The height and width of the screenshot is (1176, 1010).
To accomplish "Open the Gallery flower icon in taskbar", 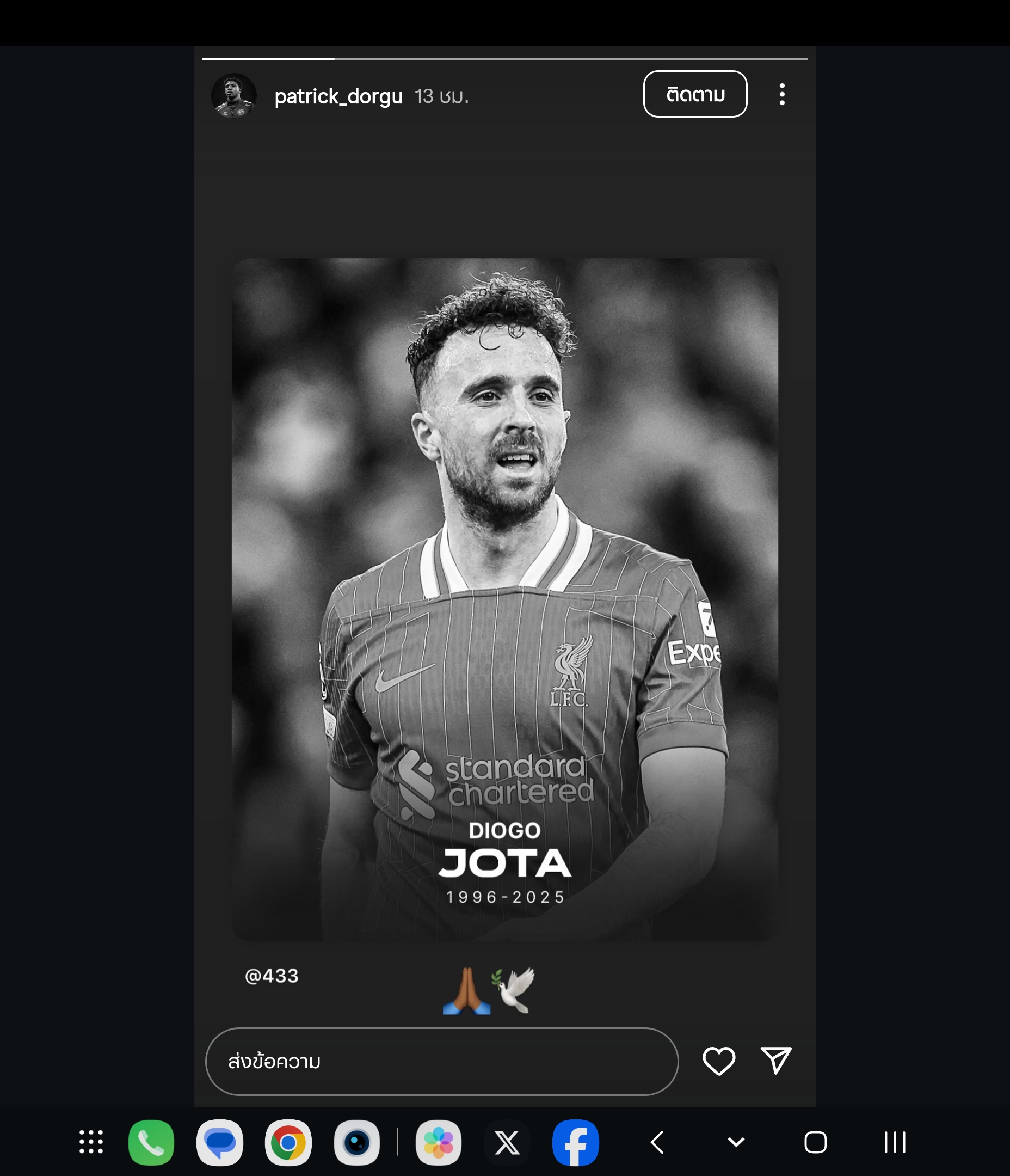I will pyautogui.click(x=438, y=1142).
